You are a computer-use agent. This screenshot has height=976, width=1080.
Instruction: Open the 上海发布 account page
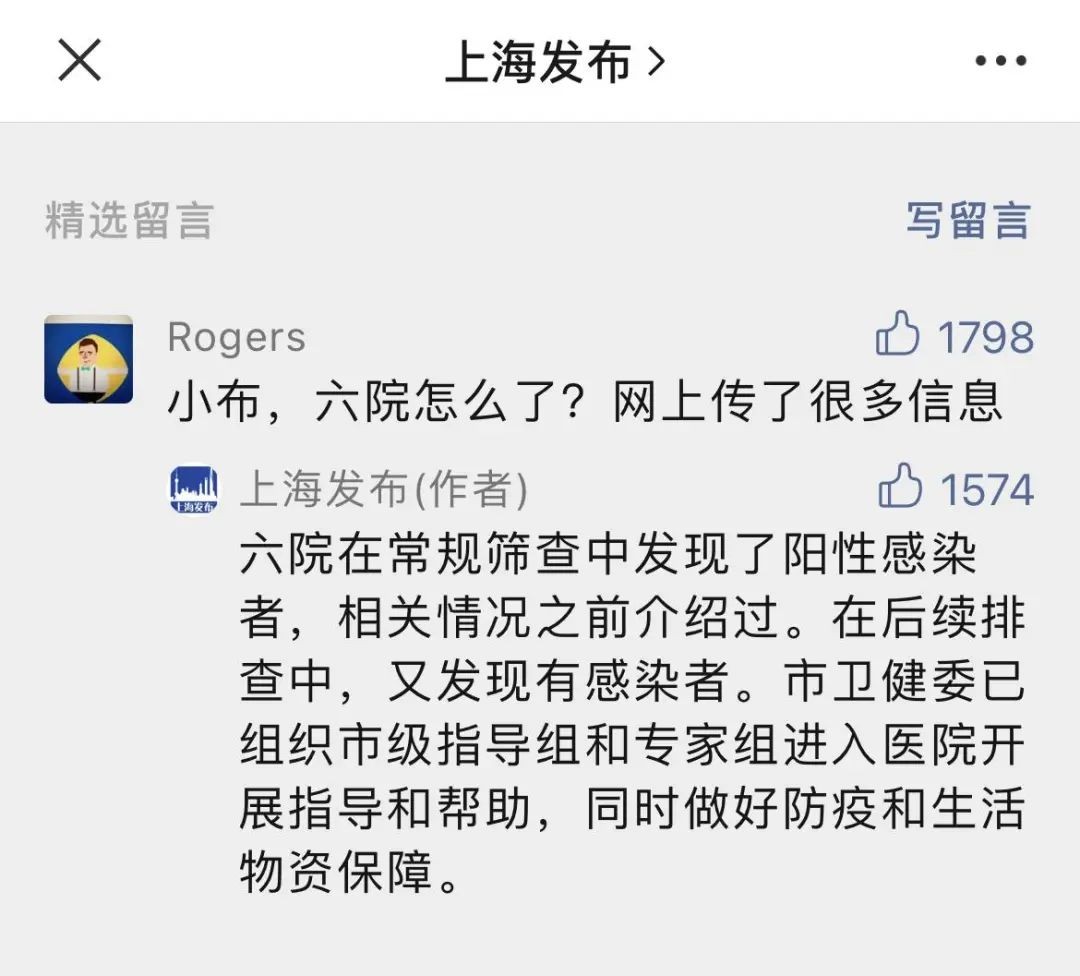tap(553, 62)
